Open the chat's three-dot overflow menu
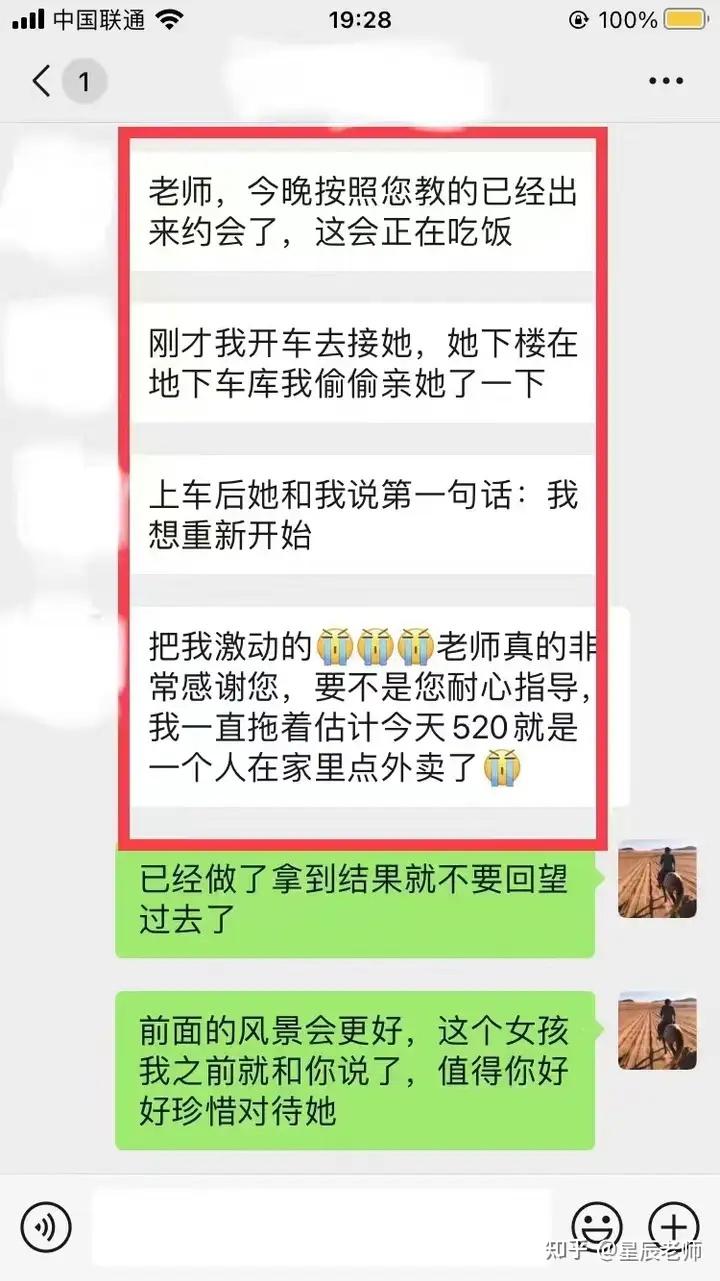 [x=665, y=81]
